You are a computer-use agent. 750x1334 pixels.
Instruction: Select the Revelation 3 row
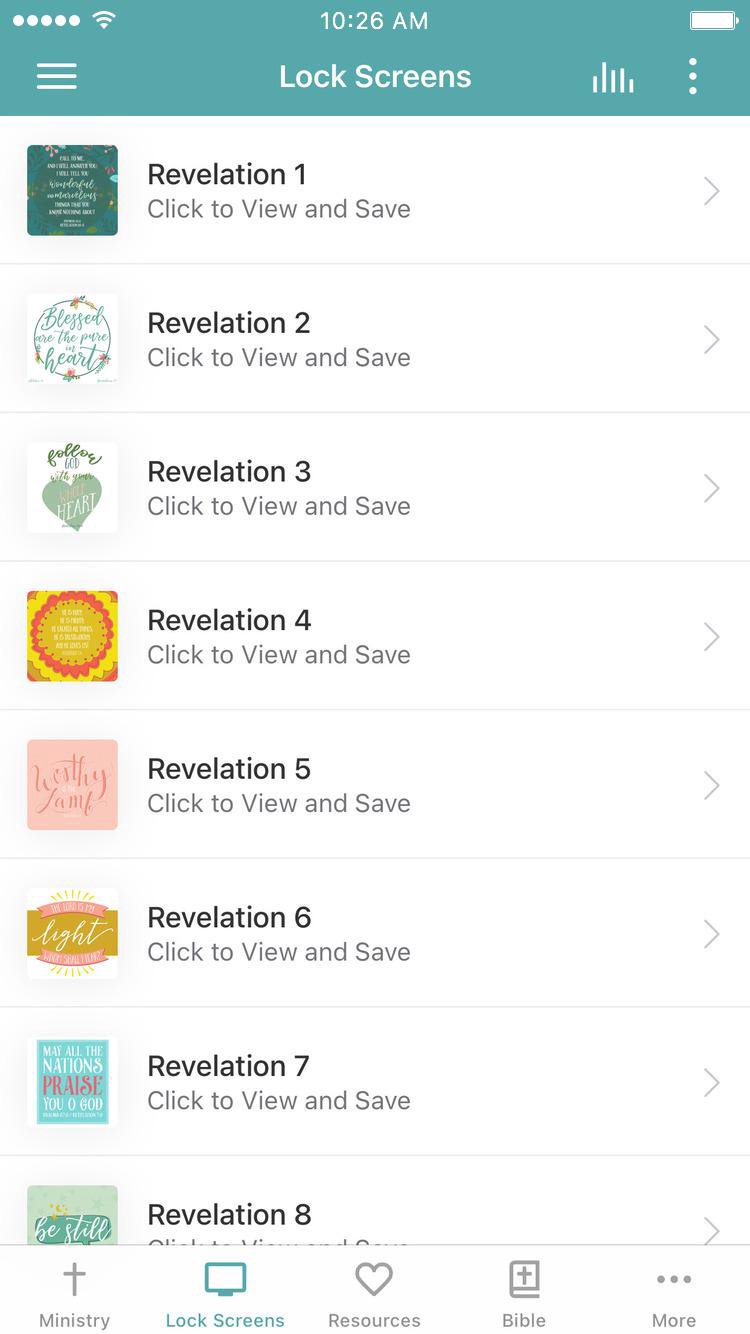click(375, 488)
